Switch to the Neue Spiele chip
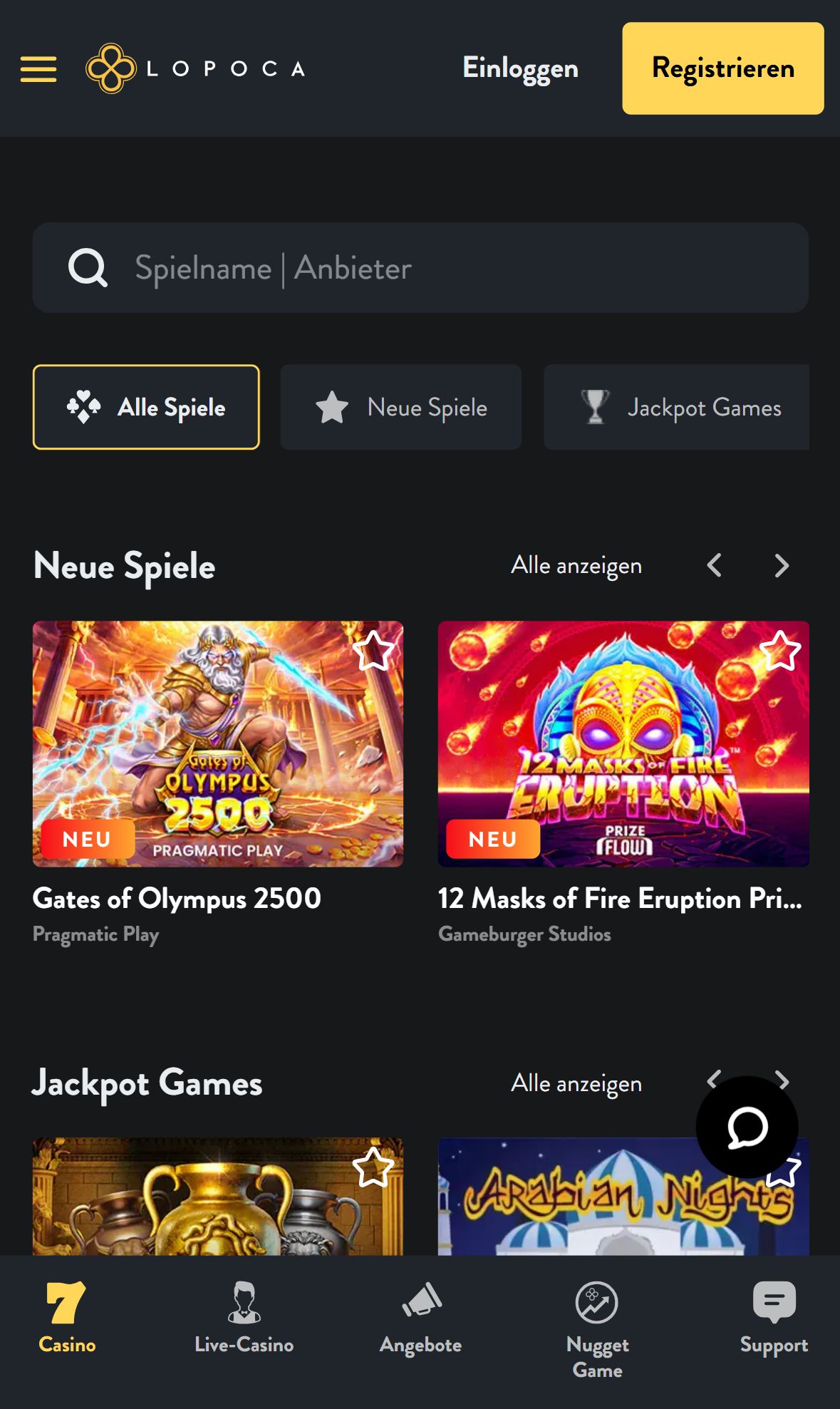Image resolution: width=840 pixels, height=1409 pixels. click(401, 407)
